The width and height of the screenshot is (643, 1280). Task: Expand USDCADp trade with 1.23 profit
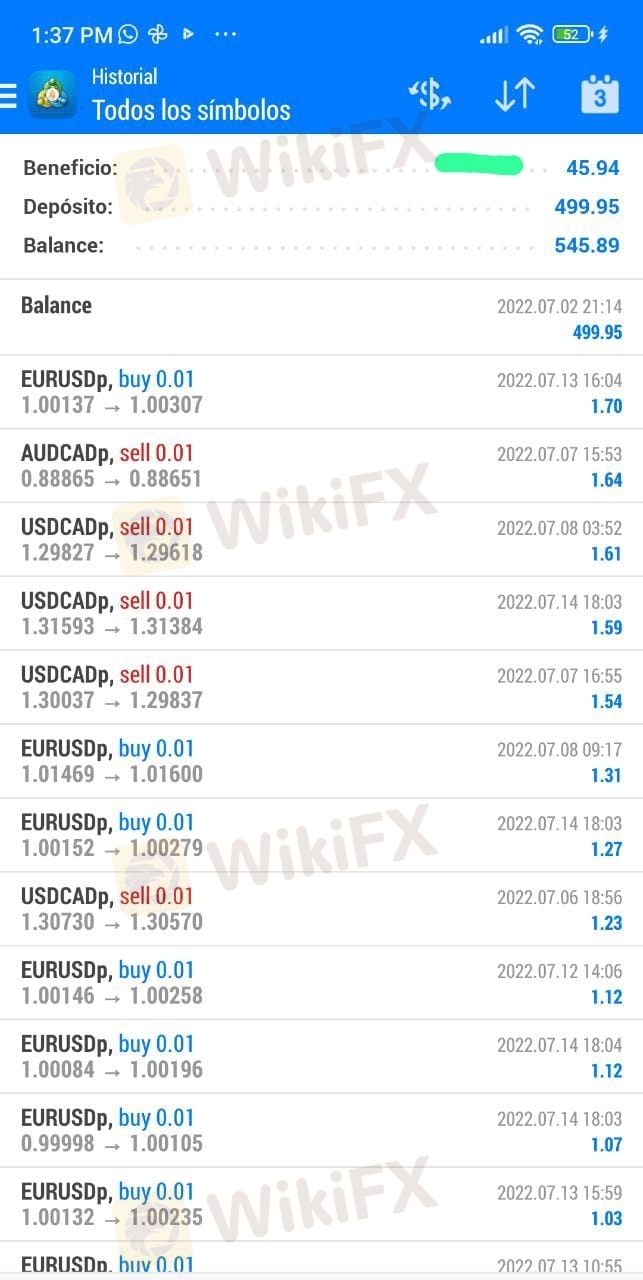pyautogui.click(x=321, y=910)
